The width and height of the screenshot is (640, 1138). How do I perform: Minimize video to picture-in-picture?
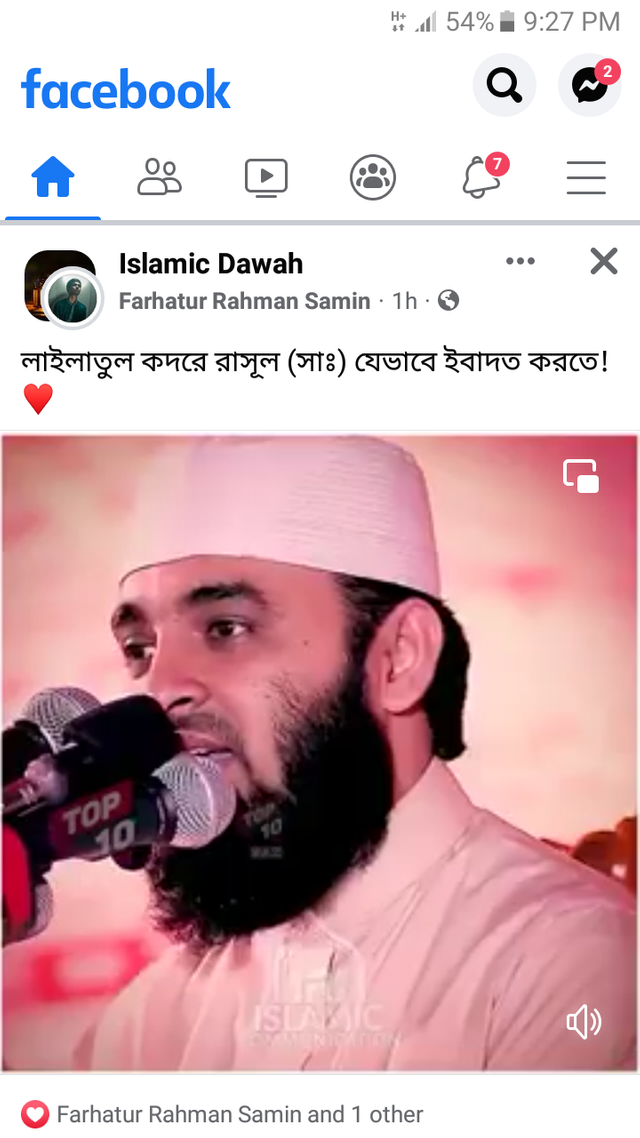[581, 476]
